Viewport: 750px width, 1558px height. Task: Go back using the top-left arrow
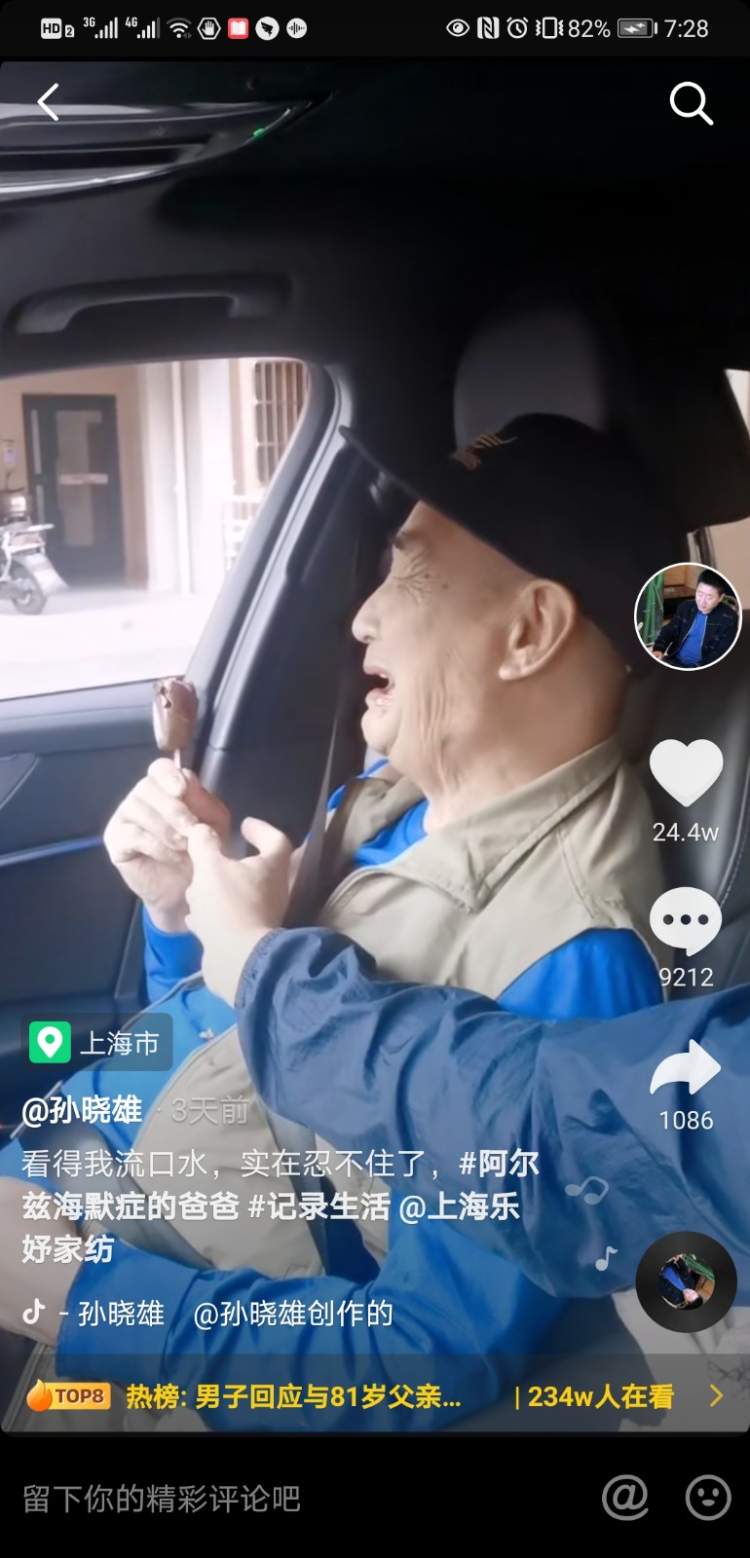pyautogui.click(x=48, y=102)
